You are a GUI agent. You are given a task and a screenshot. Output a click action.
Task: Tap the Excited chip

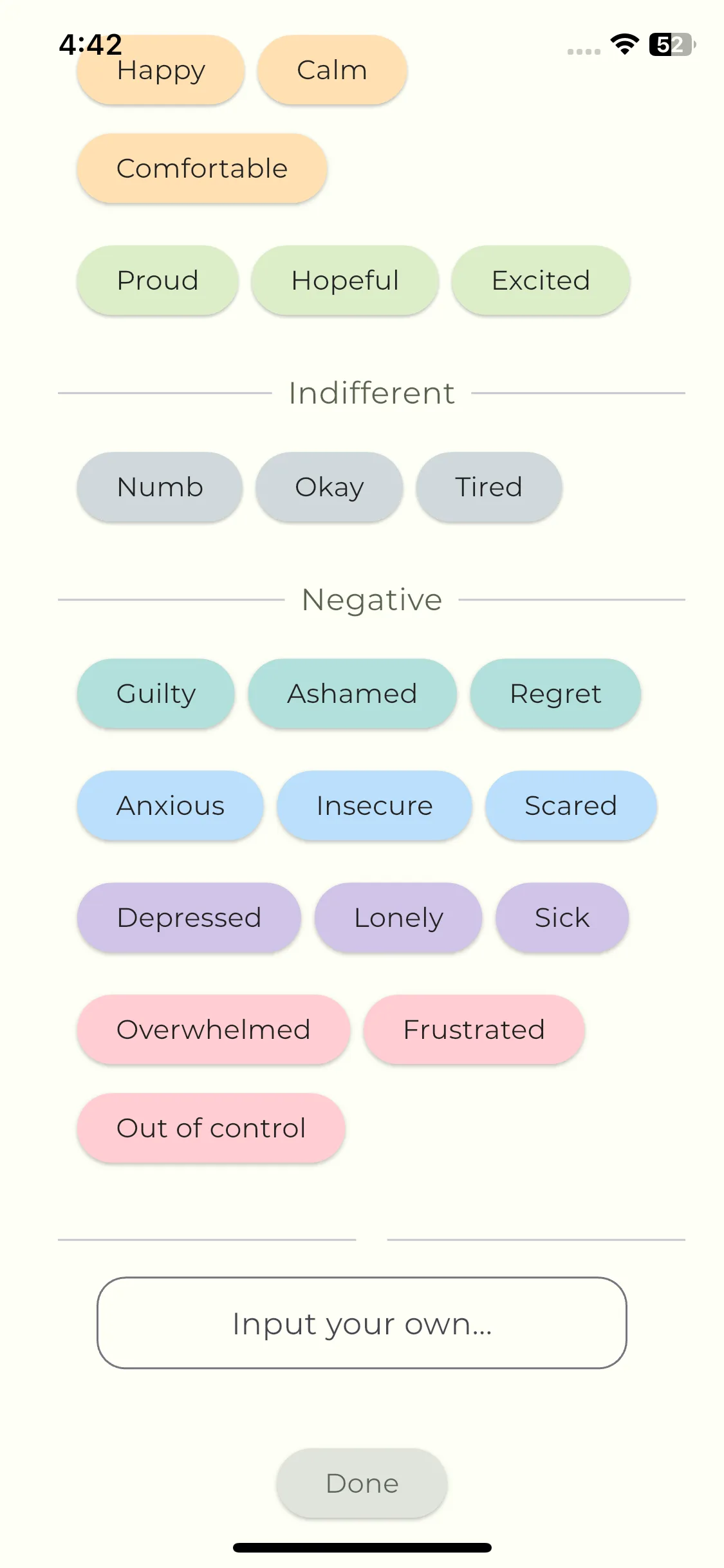(x=541, y=281)
